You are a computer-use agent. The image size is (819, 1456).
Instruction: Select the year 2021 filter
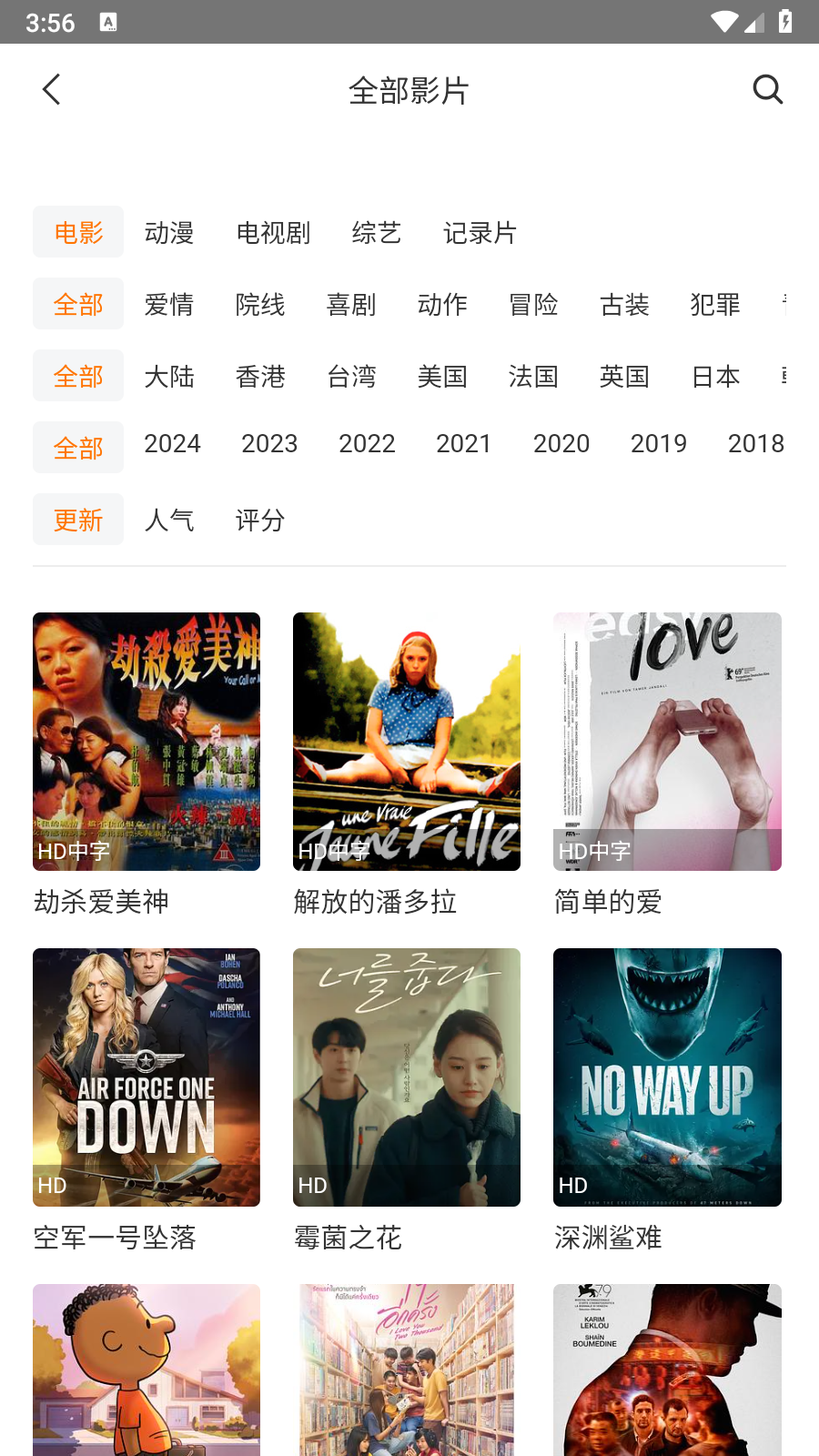(x=464, y=444)
